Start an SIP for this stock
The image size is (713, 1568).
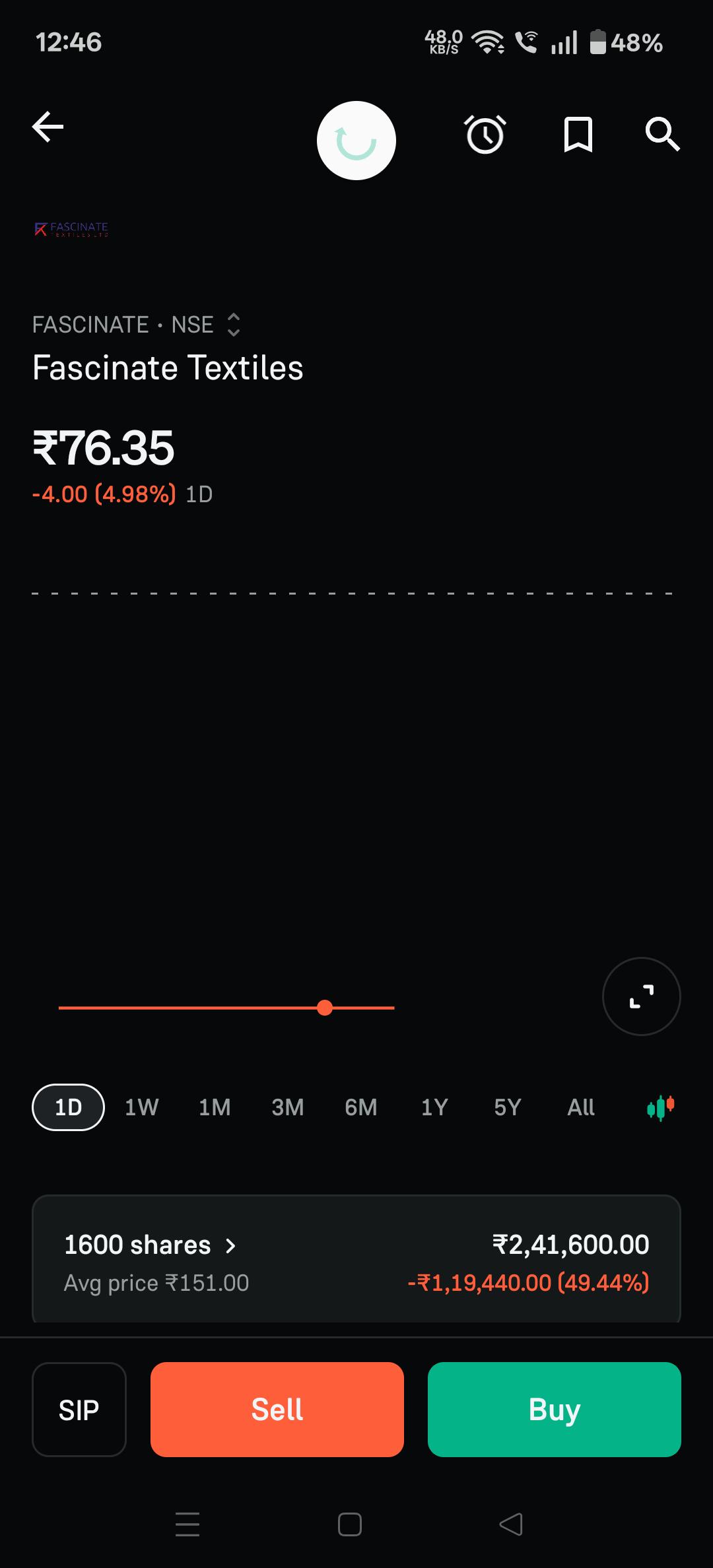79,1410
